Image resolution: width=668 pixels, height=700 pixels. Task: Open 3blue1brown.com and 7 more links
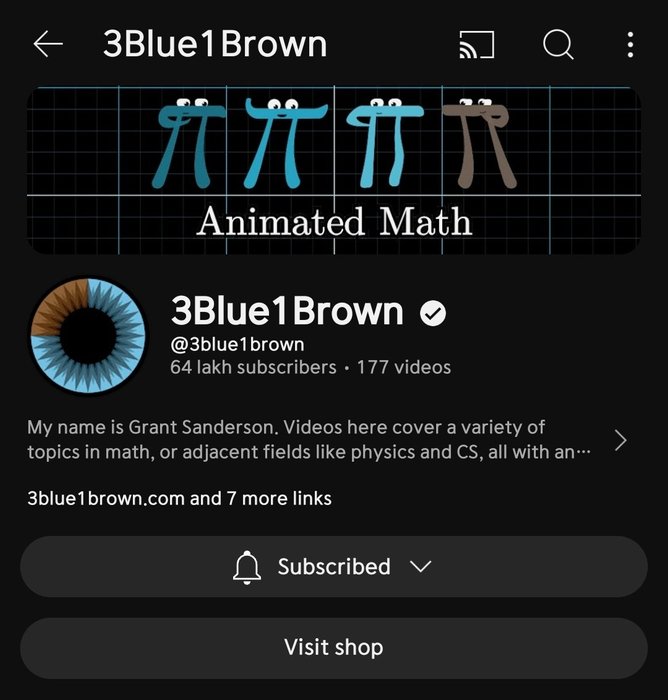pos(179,497)
